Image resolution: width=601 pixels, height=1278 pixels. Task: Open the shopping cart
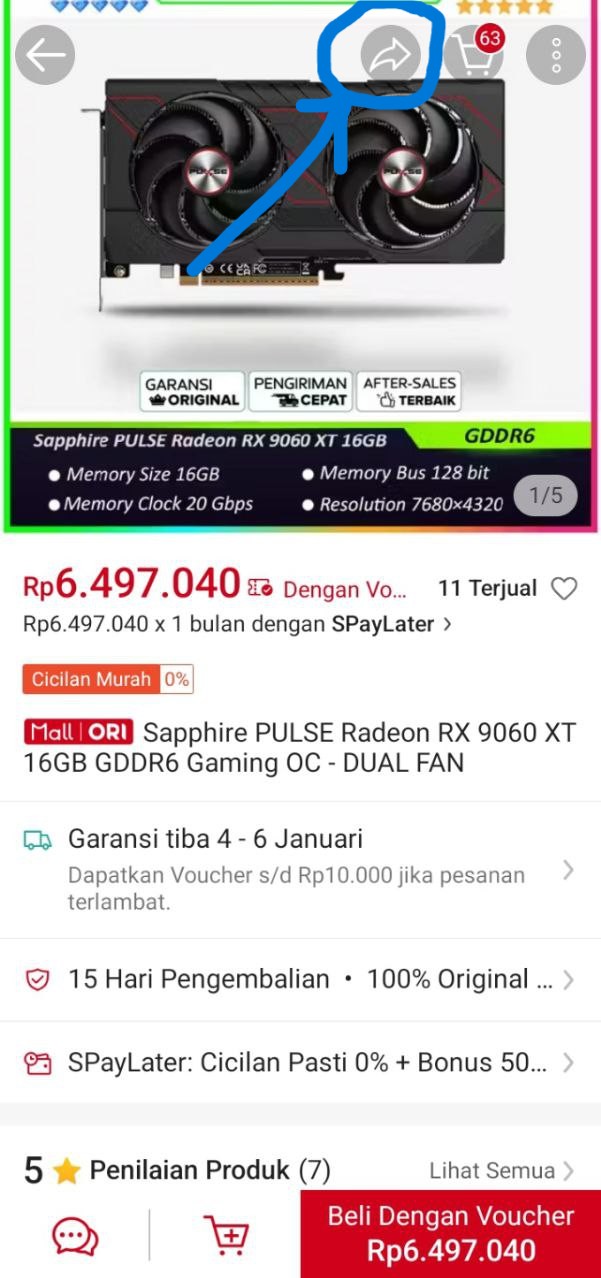[473, 55]
